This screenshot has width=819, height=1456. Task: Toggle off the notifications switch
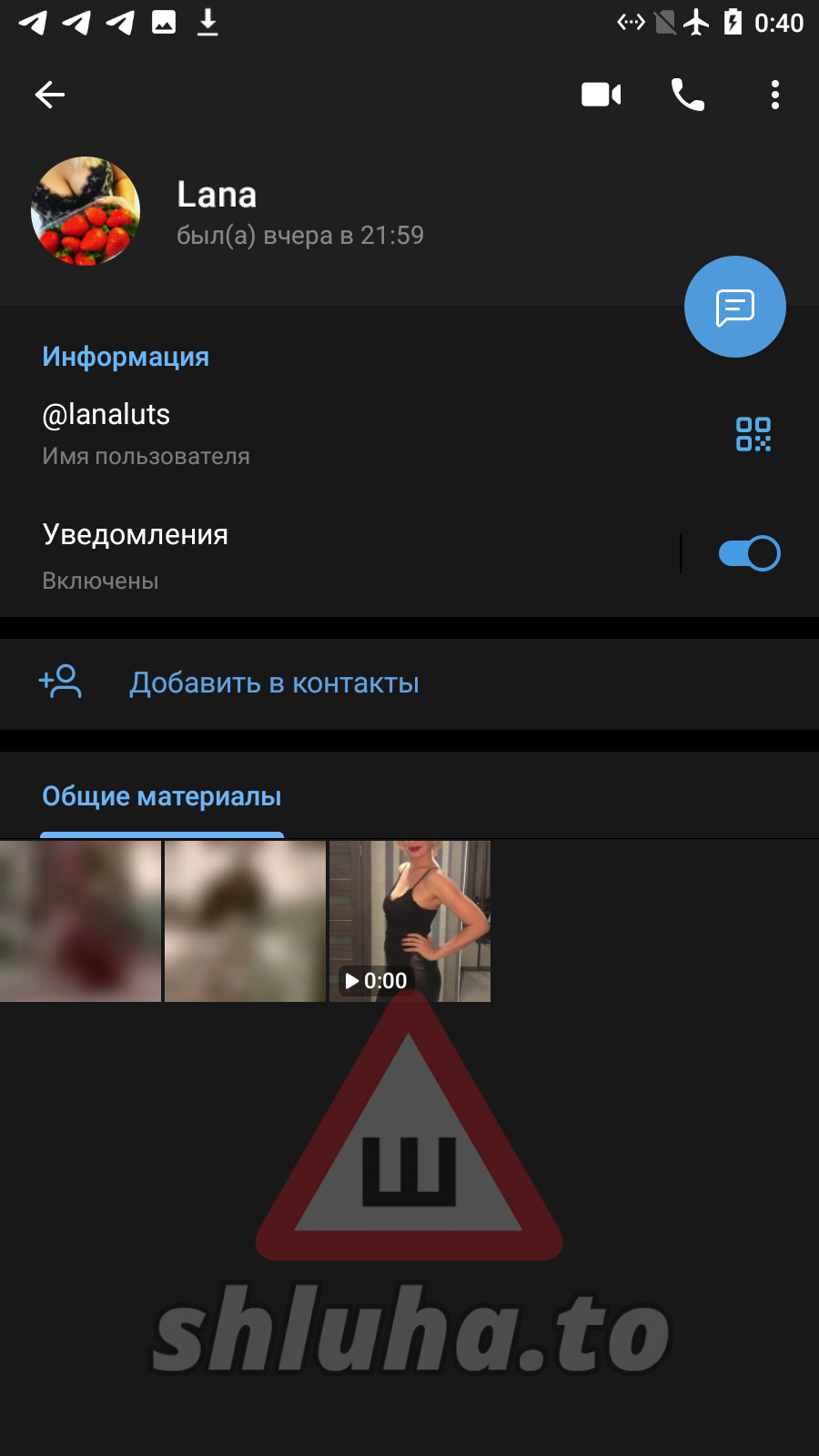click(749, 553)
